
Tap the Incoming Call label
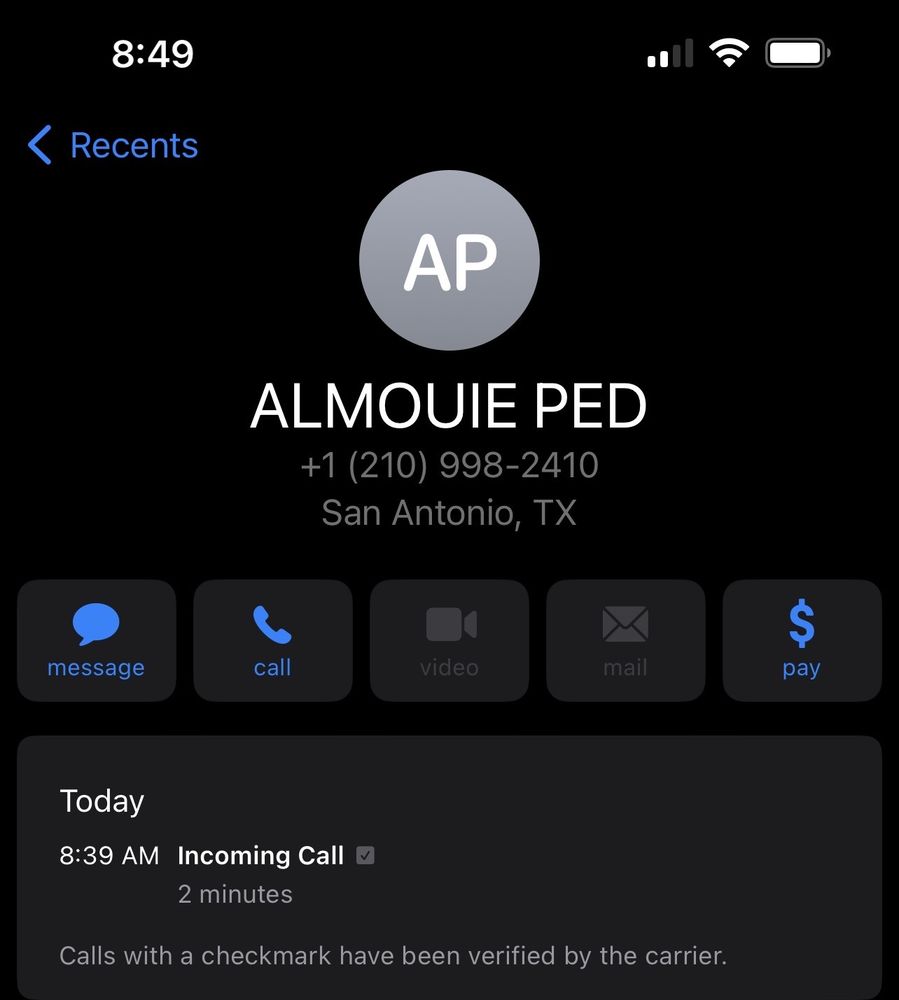pos(260,855)
